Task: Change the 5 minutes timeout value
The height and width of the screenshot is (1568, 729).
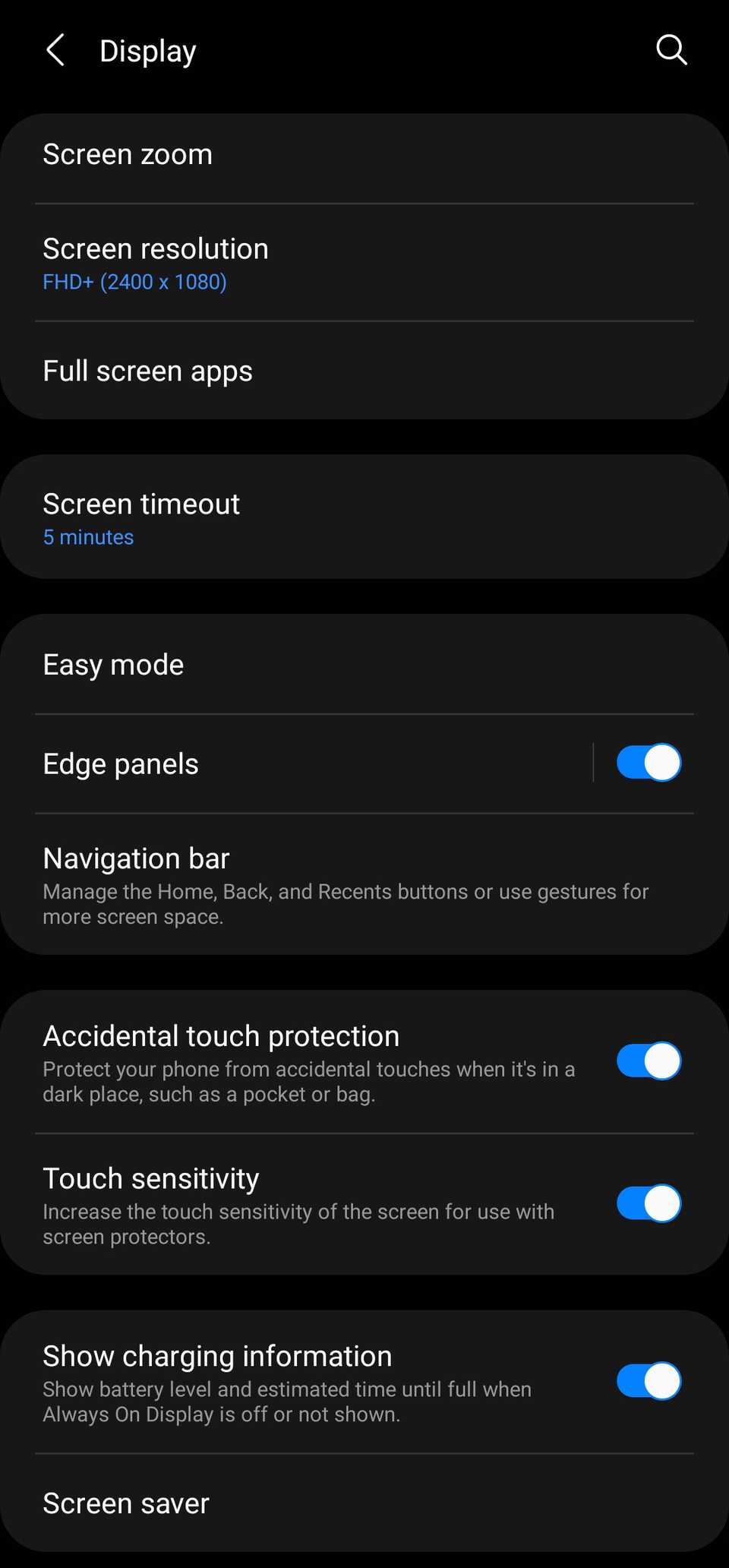Action: pyautogui.click(x=88, y=536)
